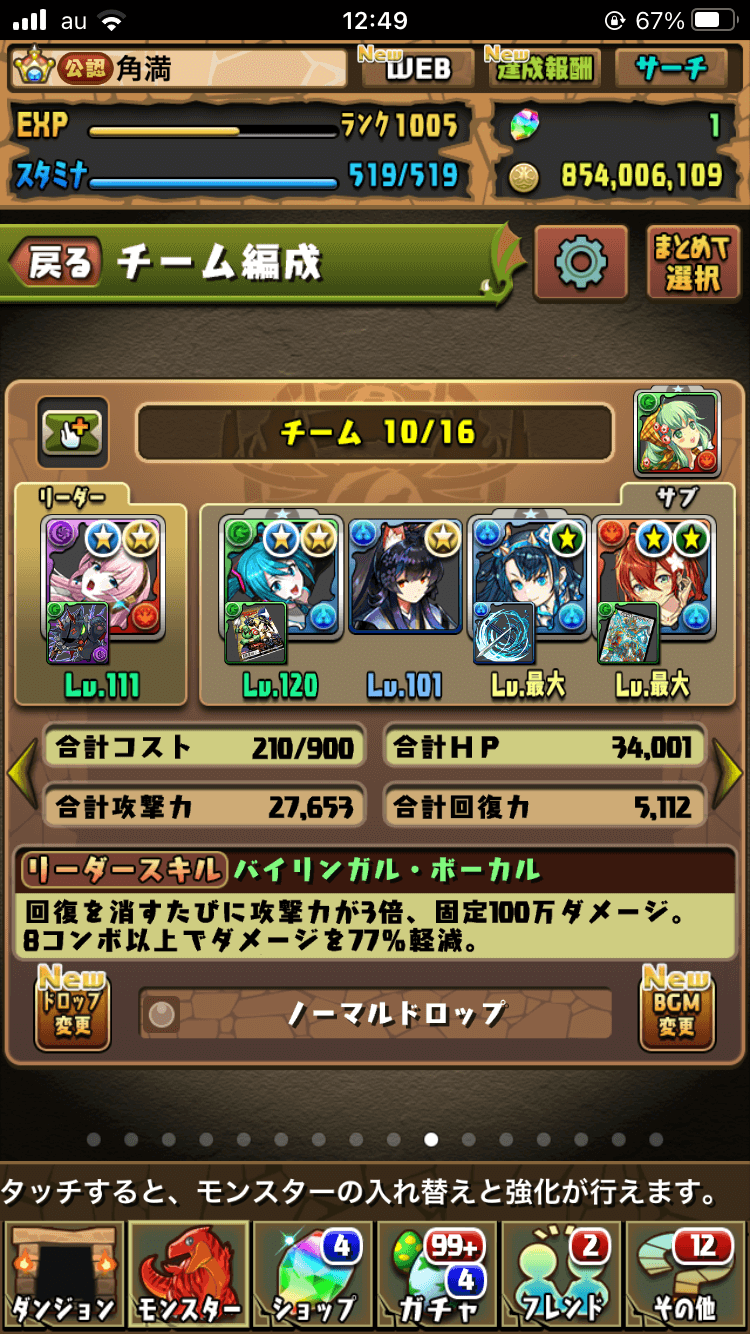Go to the previous team arrow
Screen dimensions: 750x1334
click(x=22, y=773)
